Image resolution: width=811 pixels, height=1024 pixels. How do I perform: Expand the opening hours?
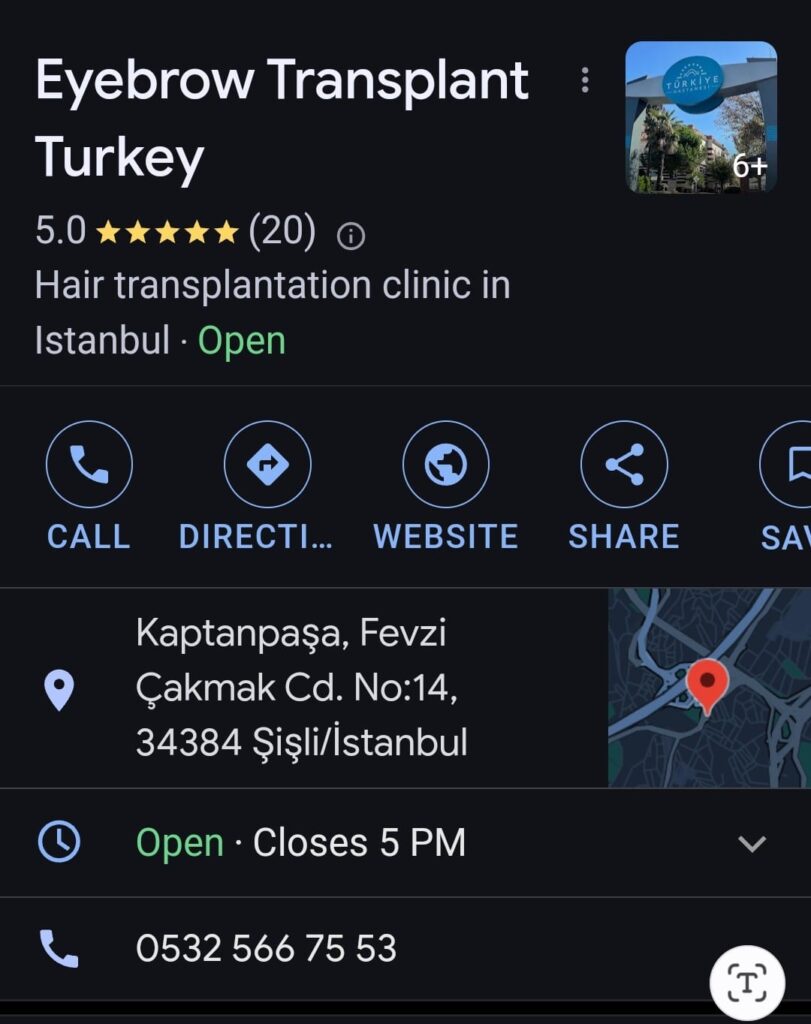pos(751,843)
